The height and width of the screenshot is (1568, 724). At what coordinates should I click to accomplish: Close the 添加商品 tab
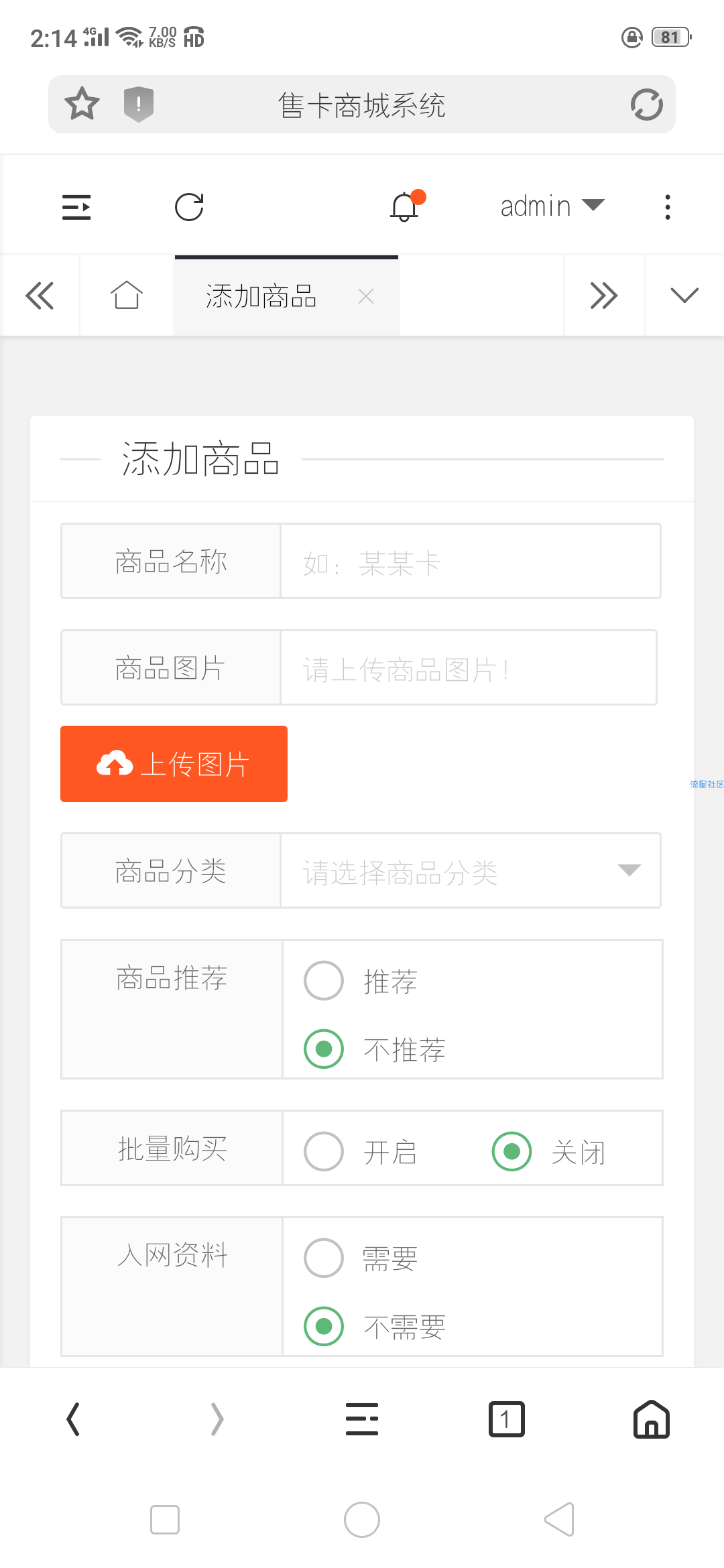click(366, 296)
